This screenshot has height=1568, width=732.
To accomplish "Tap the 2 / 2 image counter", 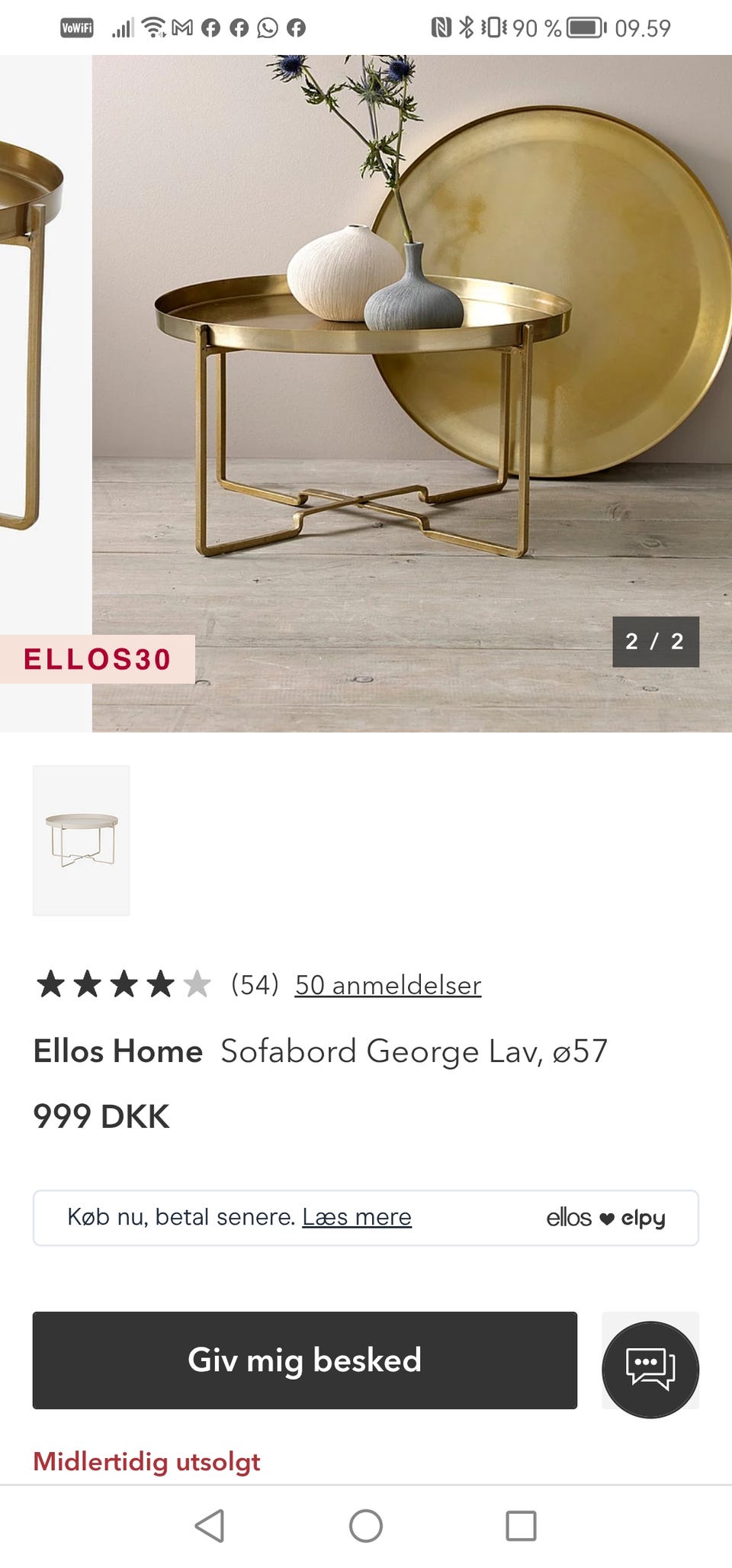I will pyautogui.click(x=657, y=642).
